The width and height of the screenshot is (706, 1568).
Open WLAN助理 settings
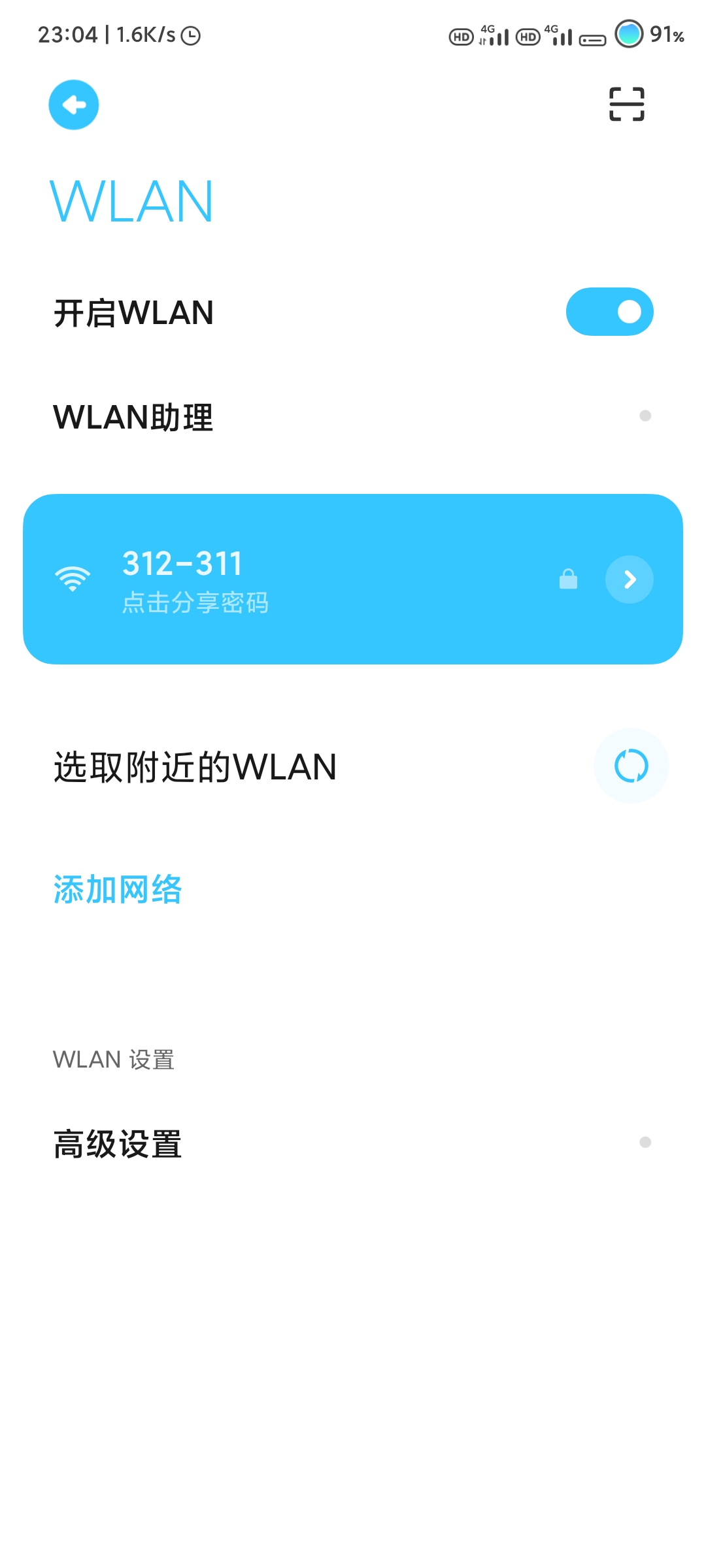(x=353, y=417)
